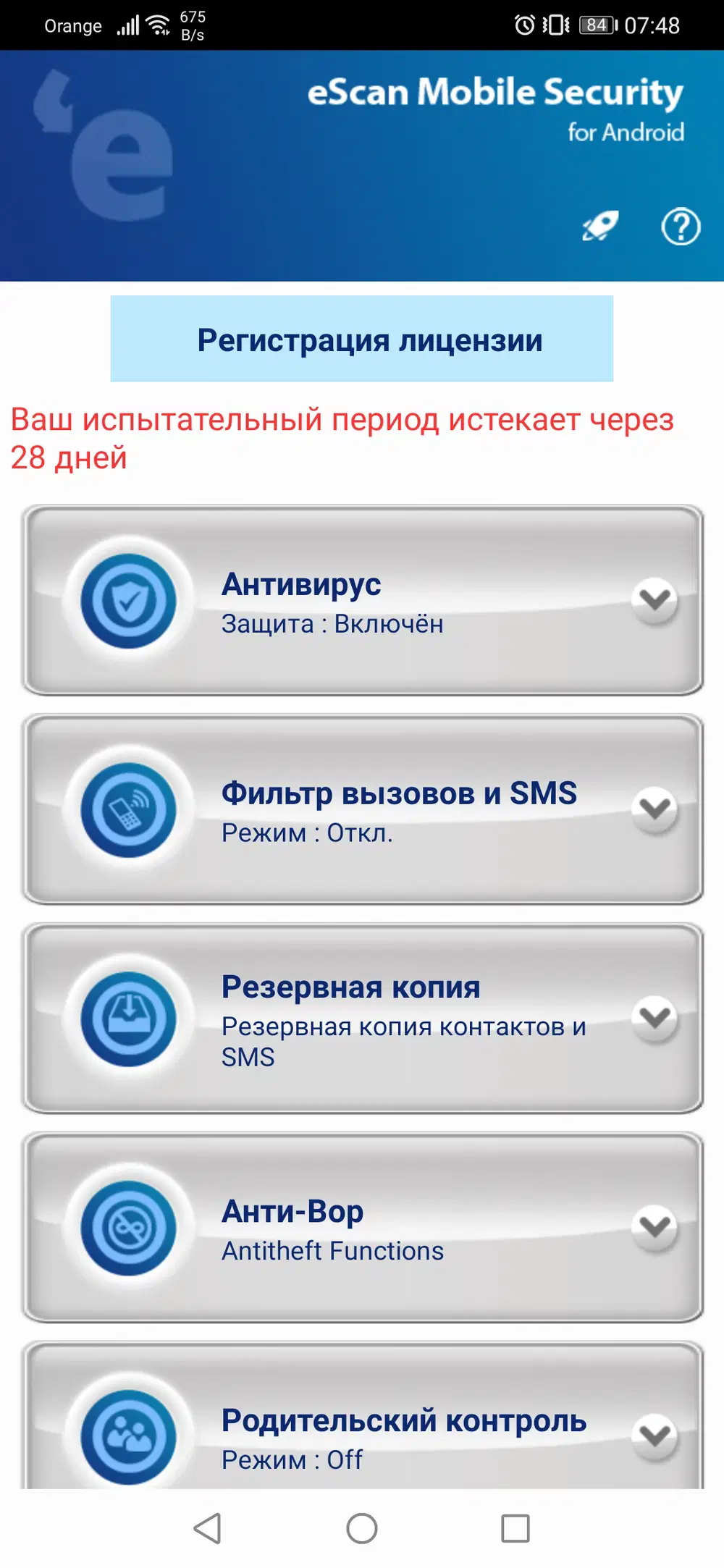Open Регистрация лицензии button

362,339
